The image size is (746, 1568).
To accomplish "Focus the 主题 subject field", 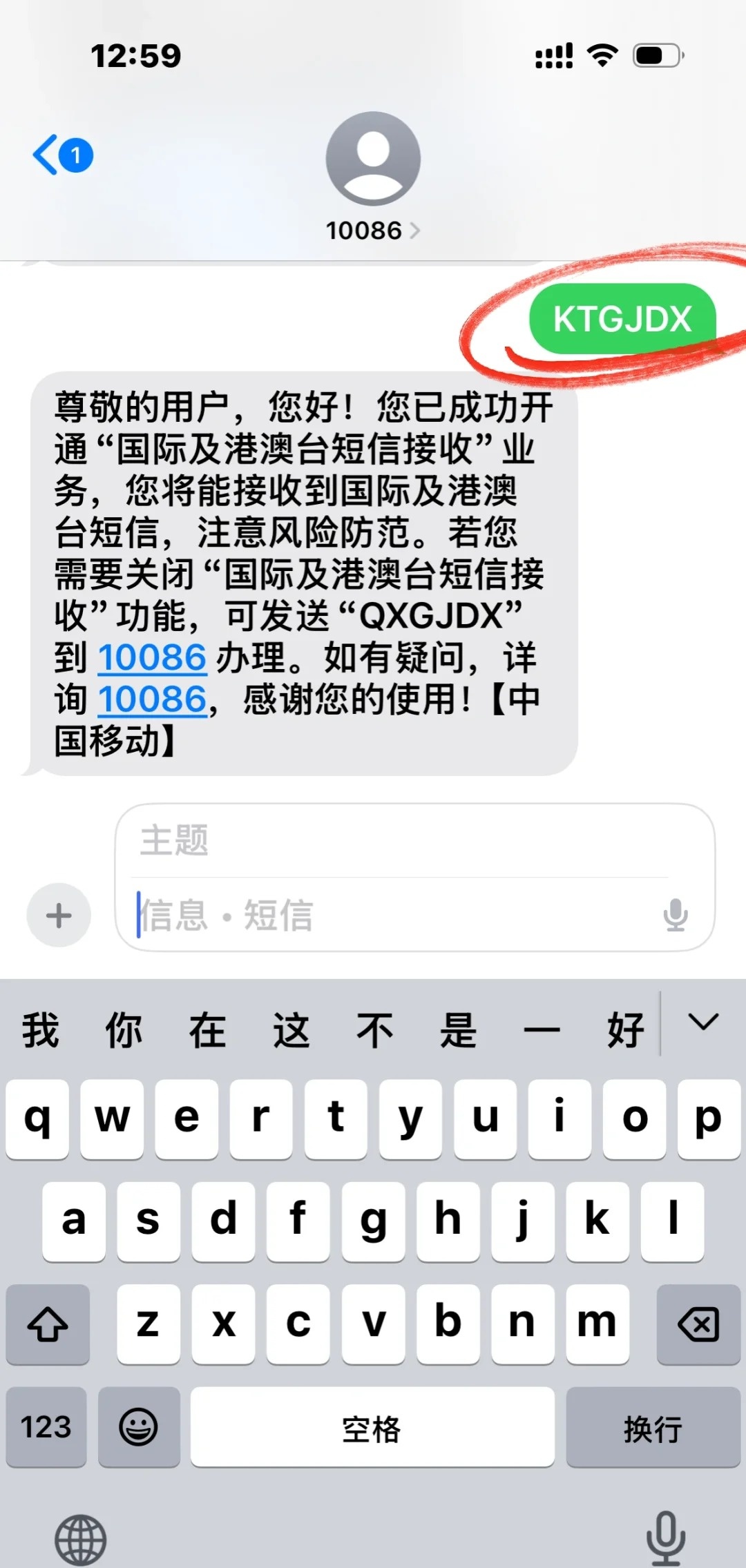I will (x=401, y=841).
